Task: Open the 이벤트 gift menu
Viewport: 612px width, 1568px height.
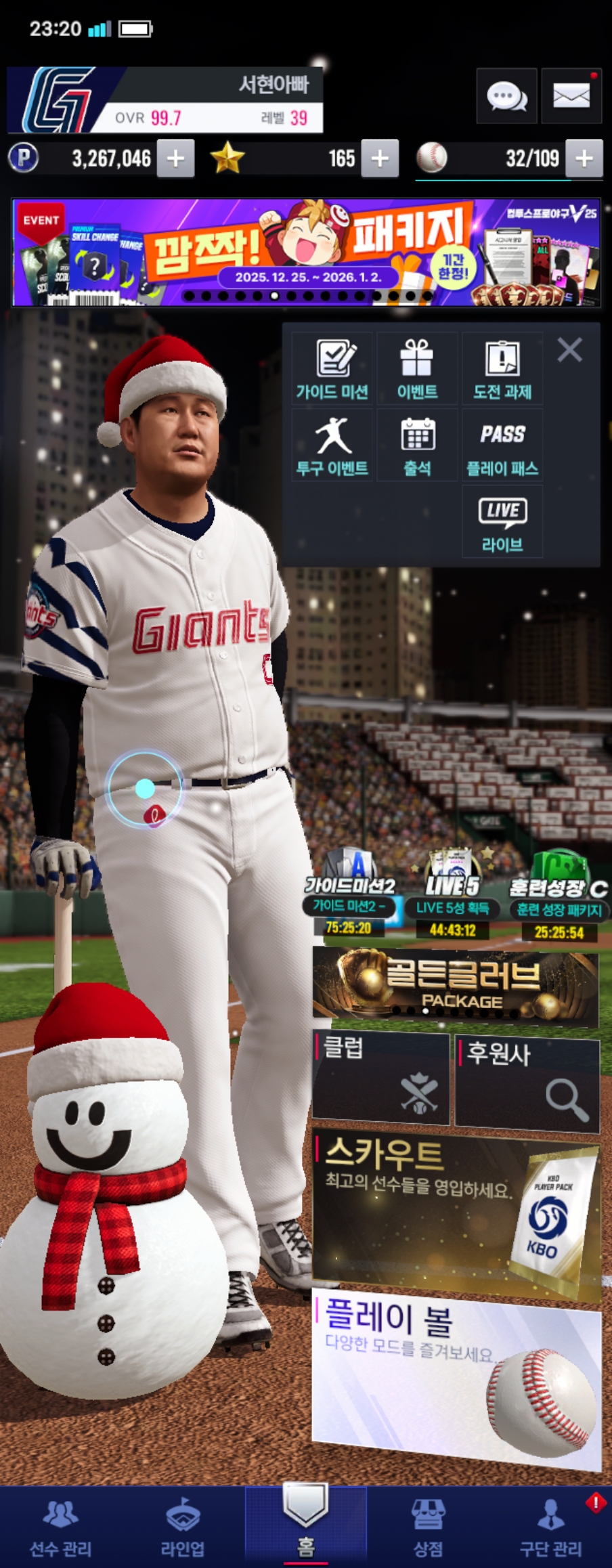Action: point(417,370)
